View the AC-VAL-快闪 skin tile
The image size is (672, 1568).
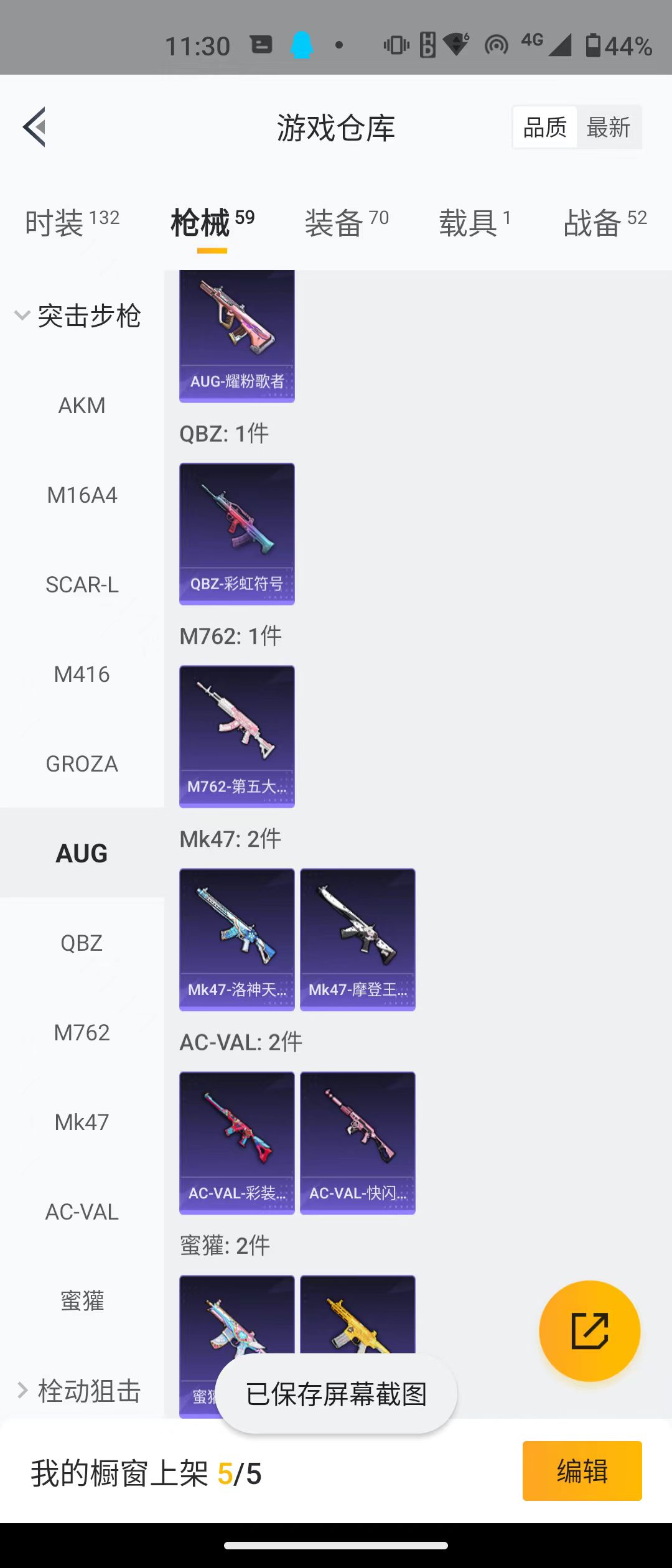[x=358, y=1142]
